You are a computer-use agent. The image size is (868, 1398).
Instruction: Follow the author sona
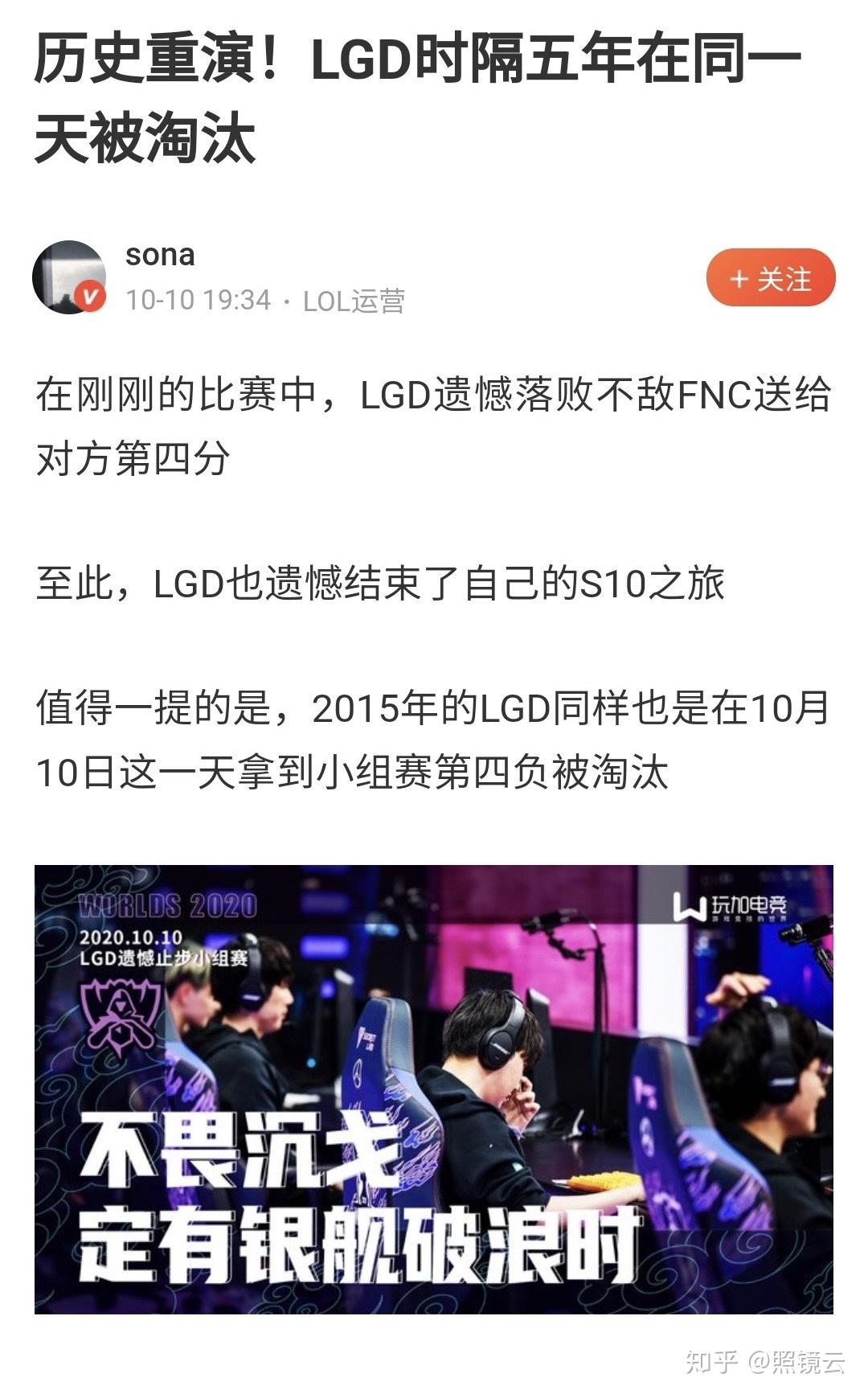tap(771, 279)
